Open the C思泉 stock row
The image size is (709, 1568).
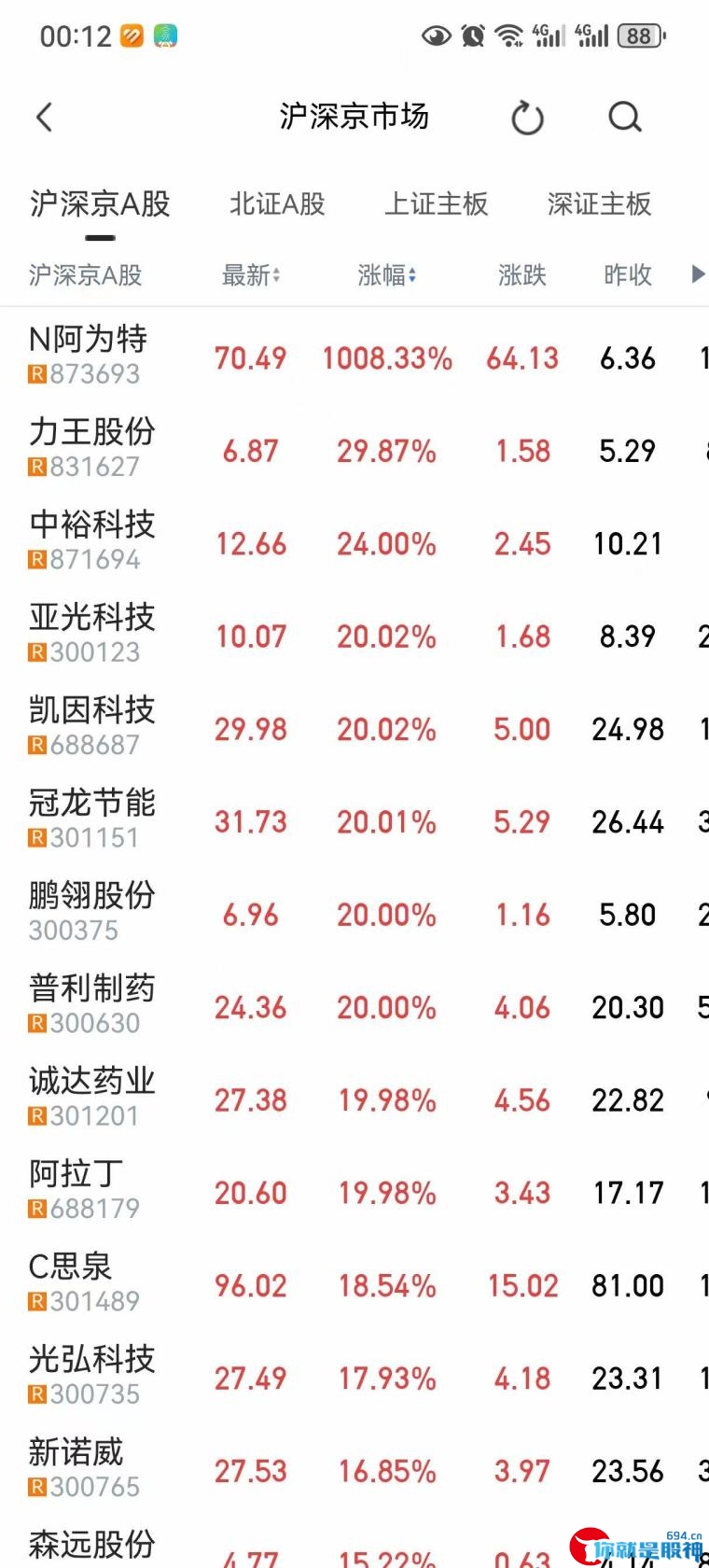pyautogui.click(x=354, y=1283)
